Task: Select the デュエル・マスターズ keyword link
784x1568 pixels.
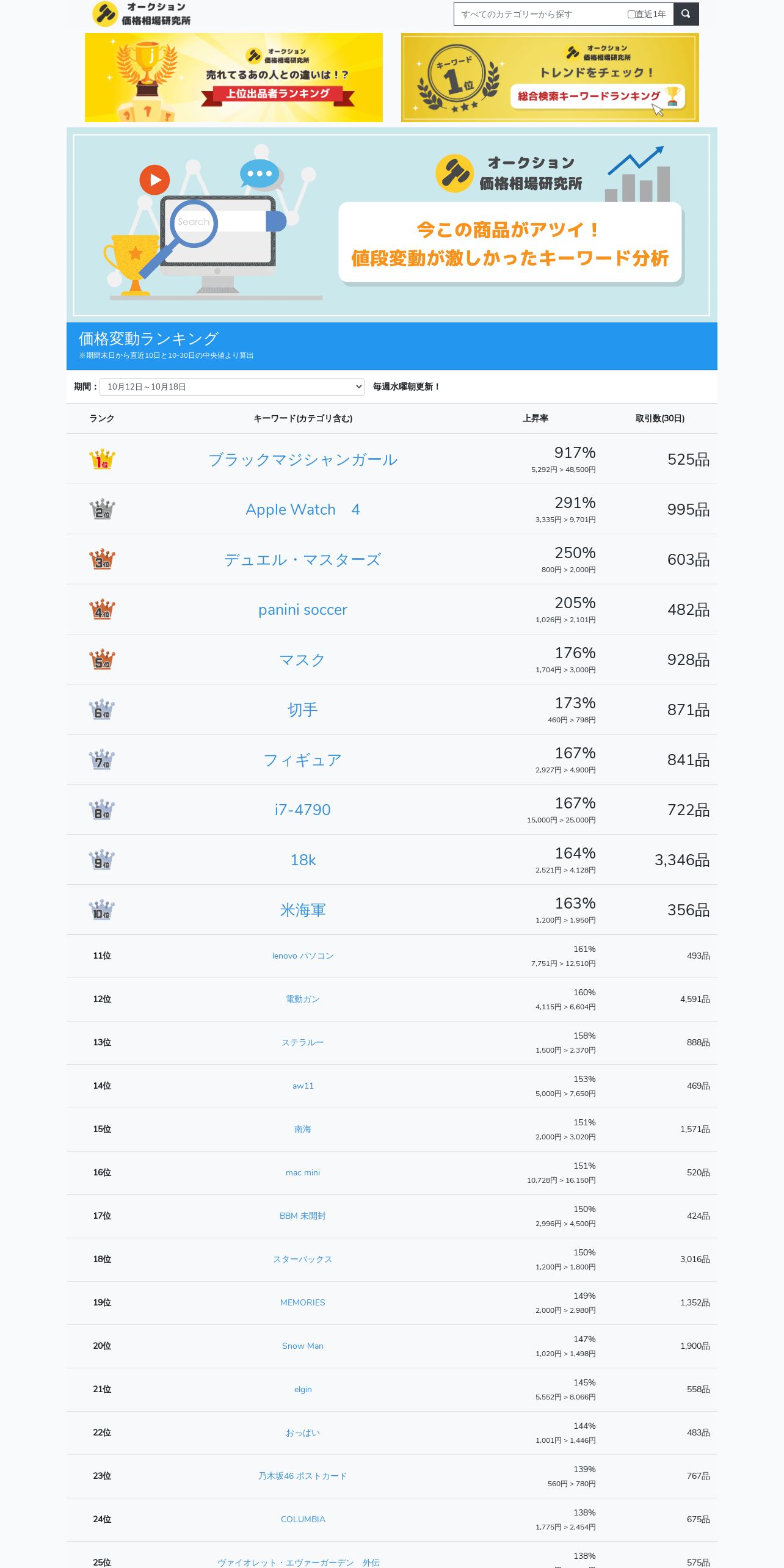Action: (303, 560)
